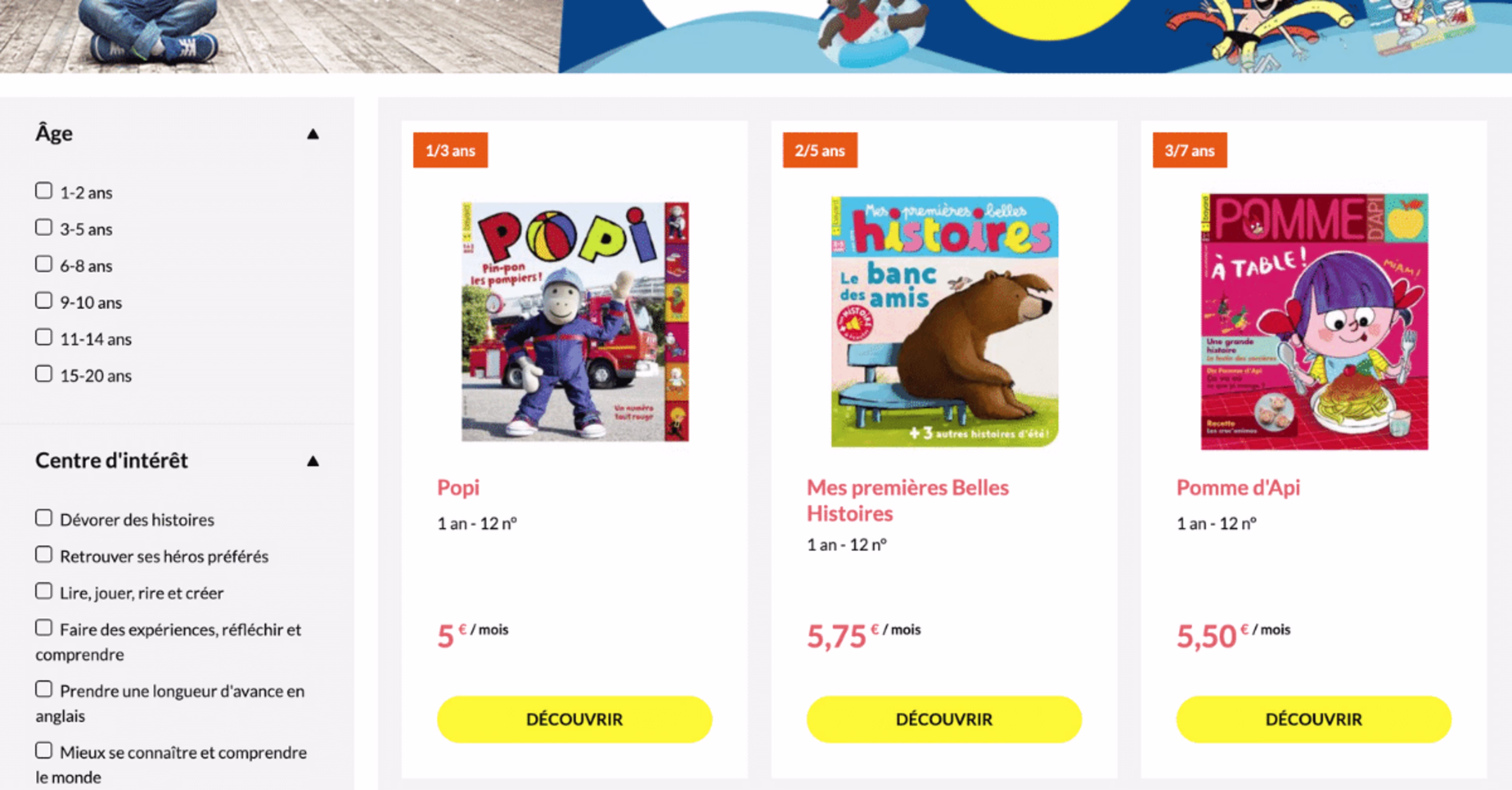
Task: Tap Découvrir button for Popi
Action: point(574,719)
